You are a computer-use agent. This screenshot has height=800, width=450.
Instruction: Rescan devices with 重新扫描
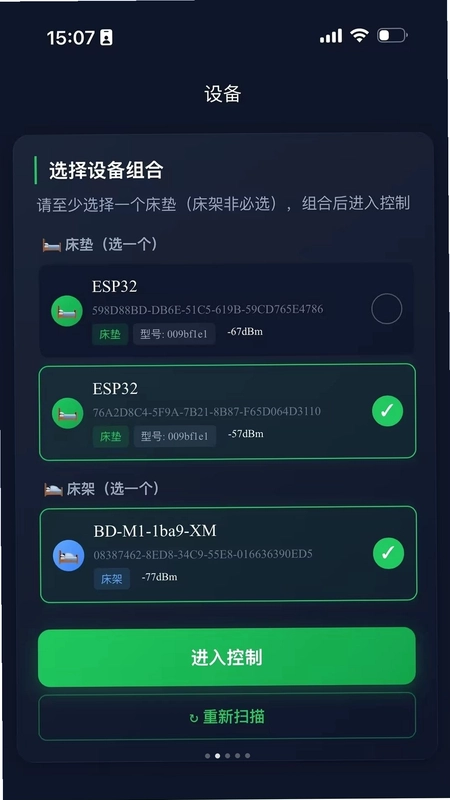click(227, 716)
